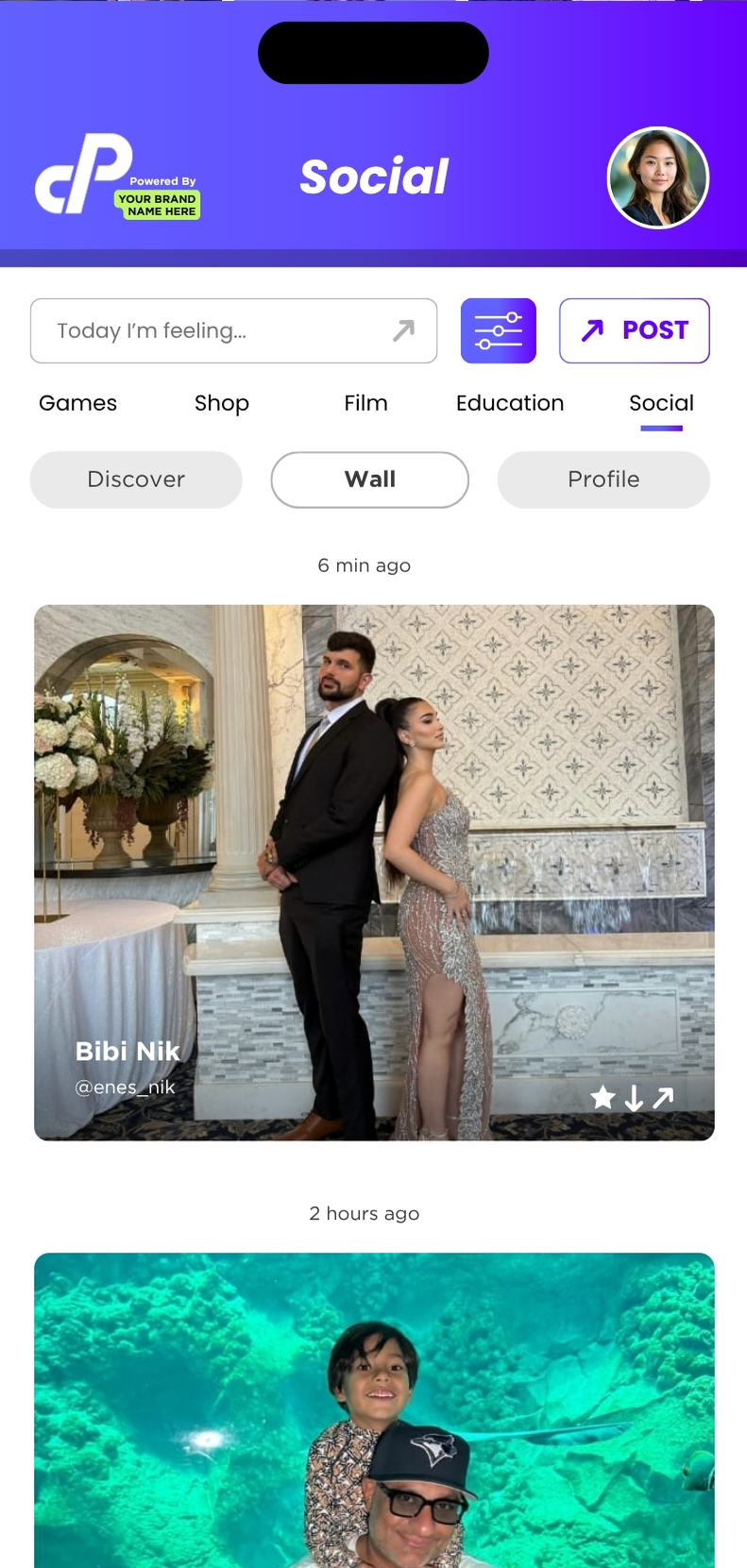Select the Film tab
Screen dimensions: 747x1568
(365, 403)
